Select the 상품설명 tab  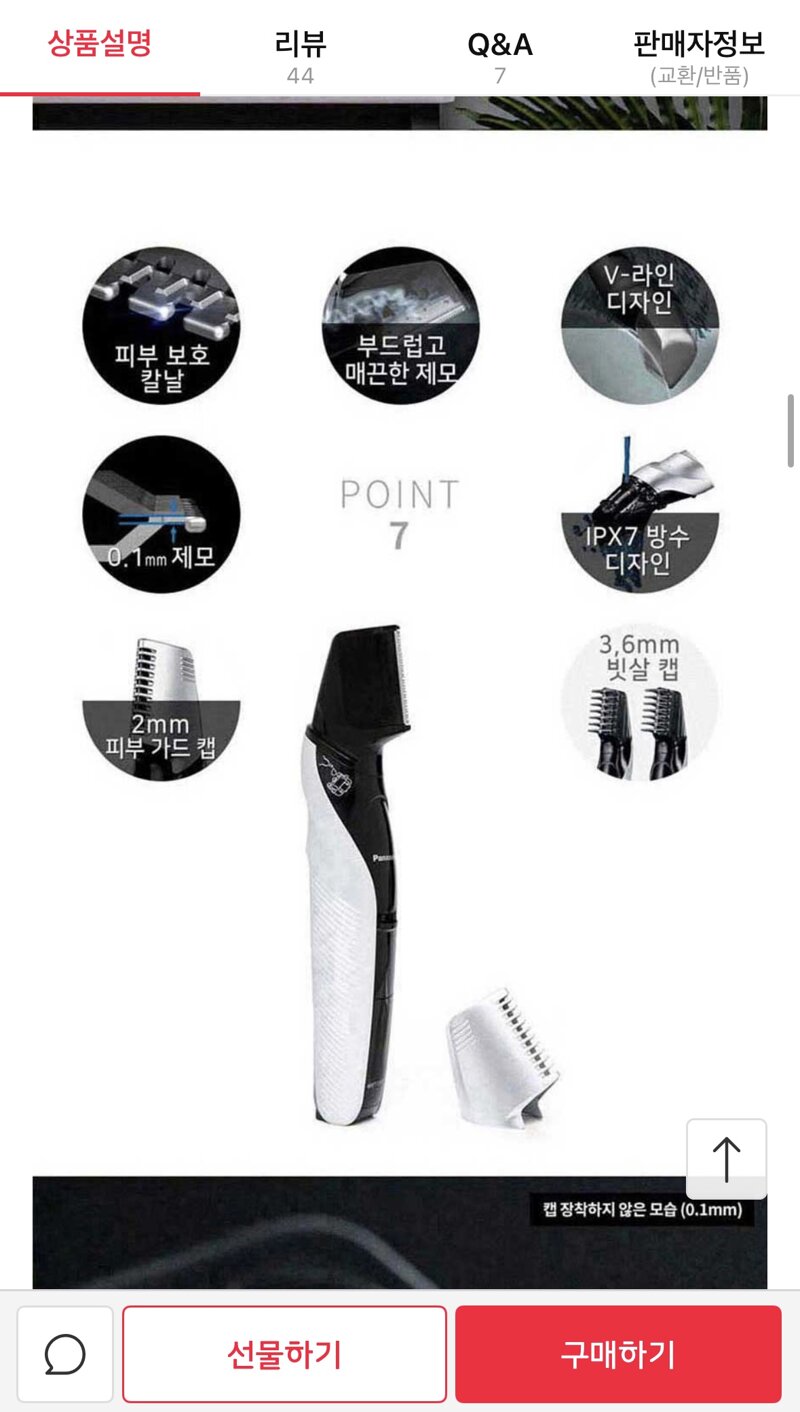(x=100, y=46)
